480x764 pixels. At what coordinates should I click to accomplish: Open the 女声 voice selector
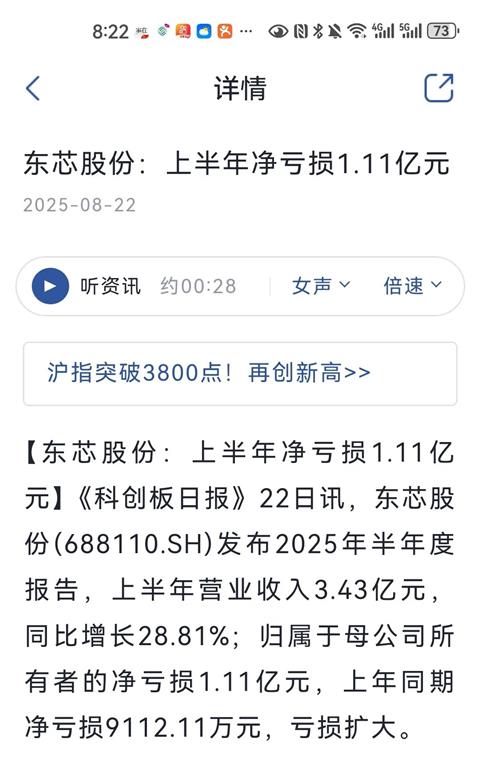[x=321, y=286]
